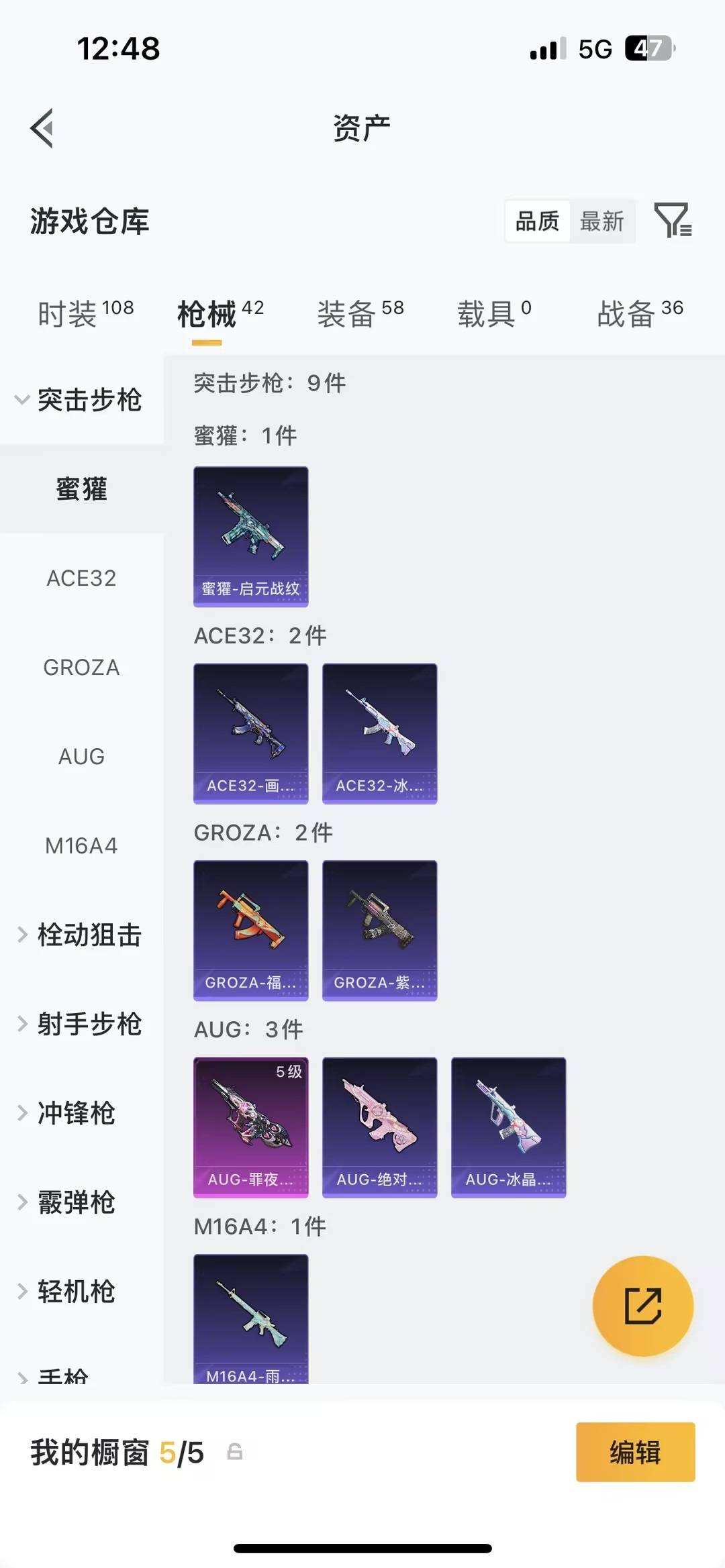Expand the 霰弹枪 category
The height and width of the screenshot is (1568, 725).
point(67,1202)
